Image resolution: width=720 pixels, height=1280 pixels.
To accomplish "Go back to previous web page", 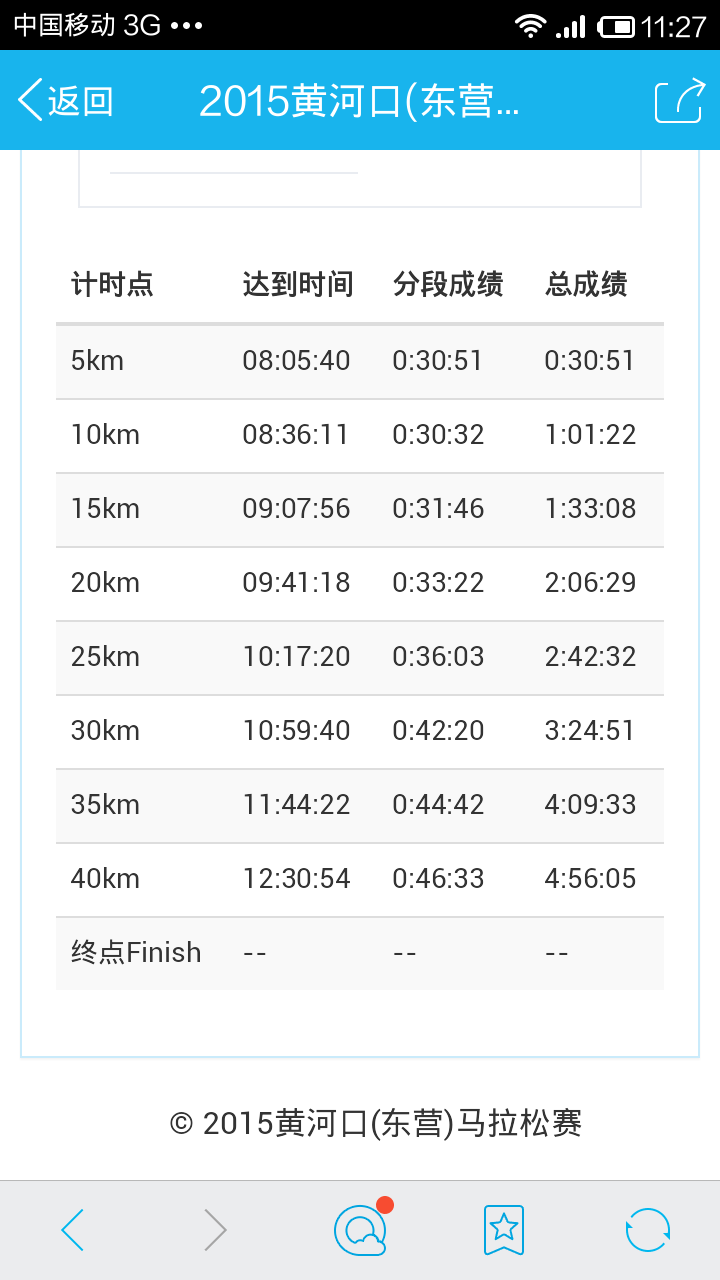I will click(x=72, y=1230).
